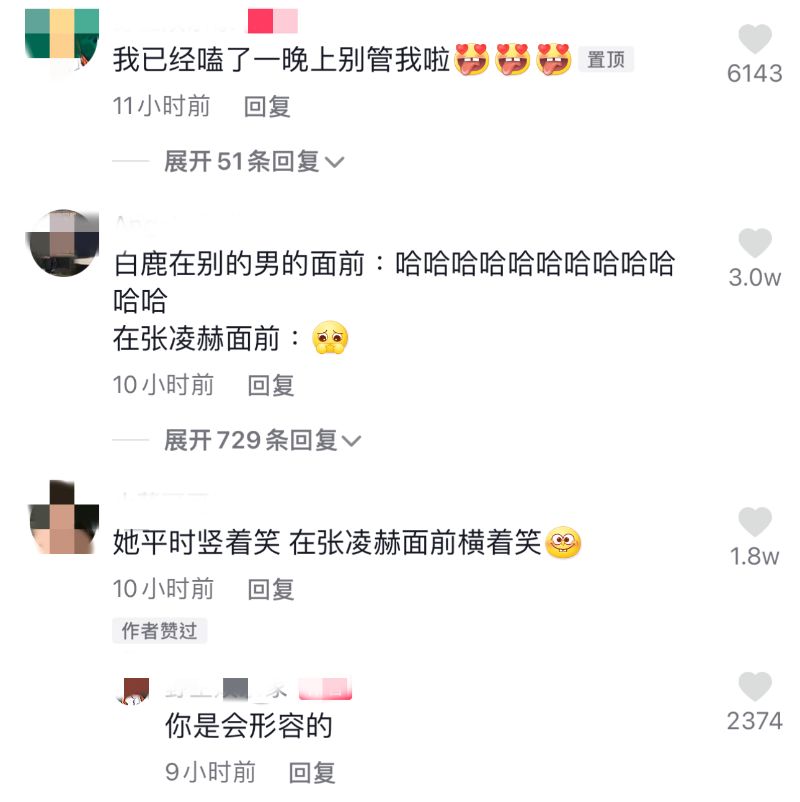Expand 展开729条回复
Image resolution: width=800 pixels, height=802 pixels.
click(262, 440)
